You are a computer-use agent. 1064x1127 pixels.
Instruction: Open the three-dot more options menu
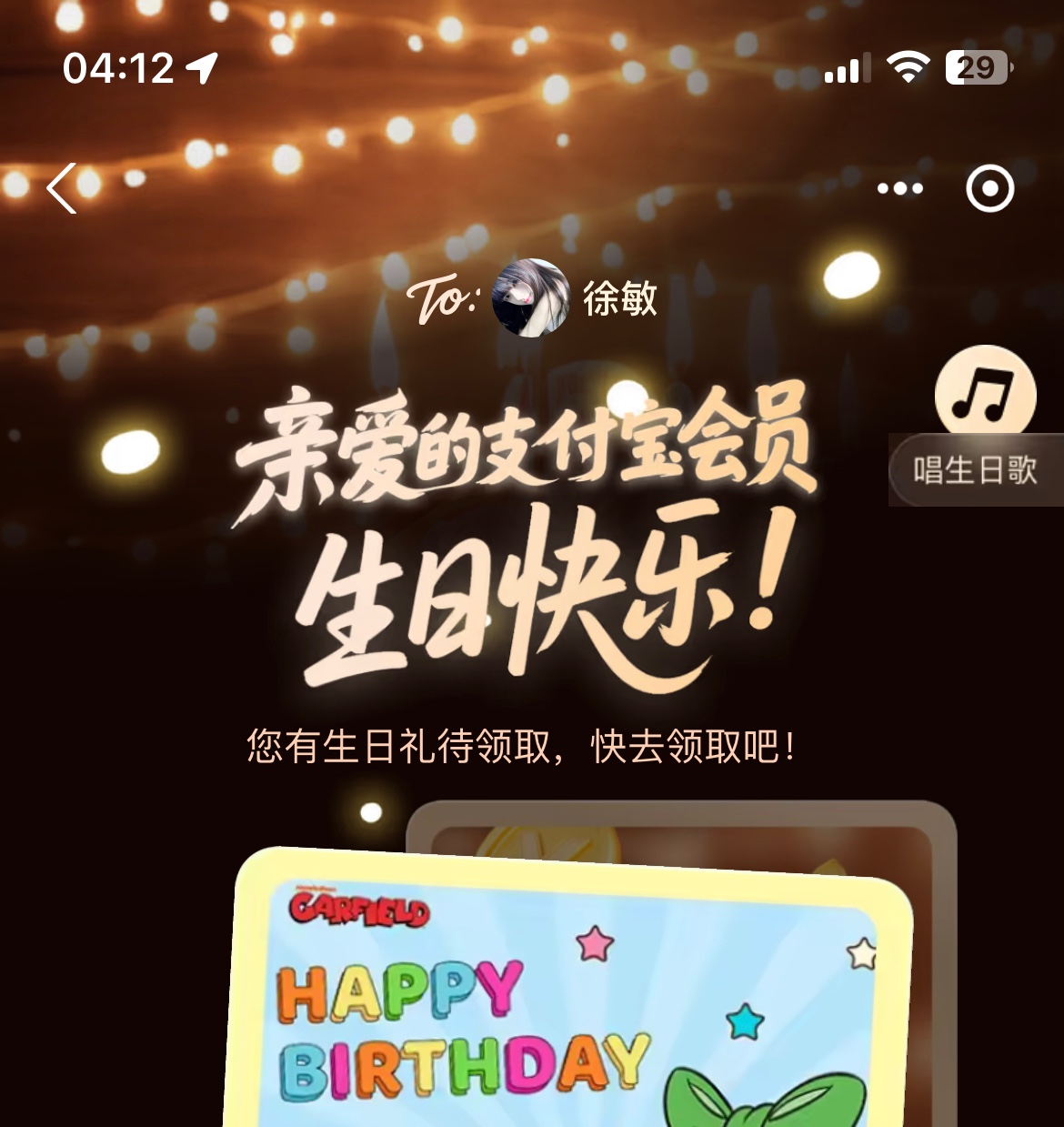point(899,188)
